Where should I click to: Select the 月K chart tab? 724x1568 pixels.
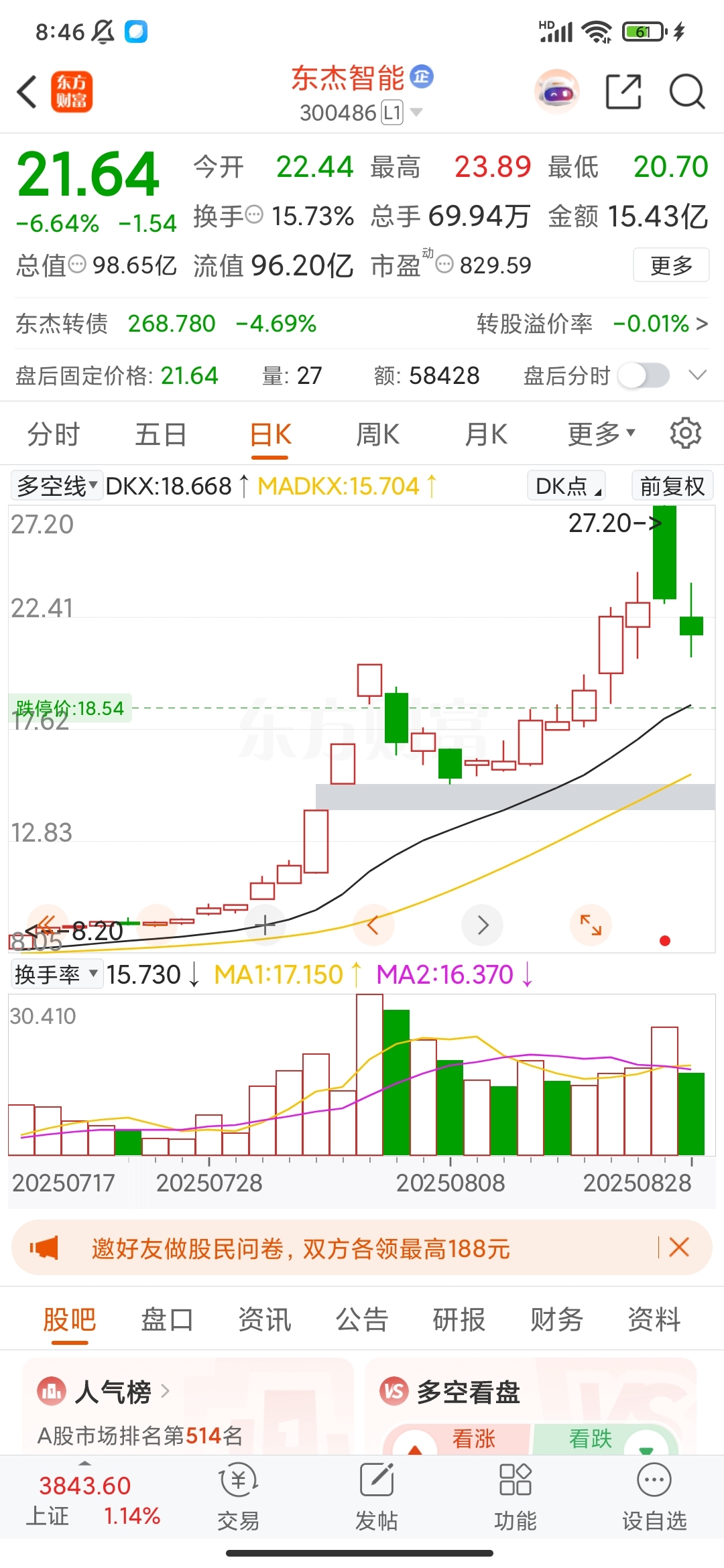click(486, 434)
